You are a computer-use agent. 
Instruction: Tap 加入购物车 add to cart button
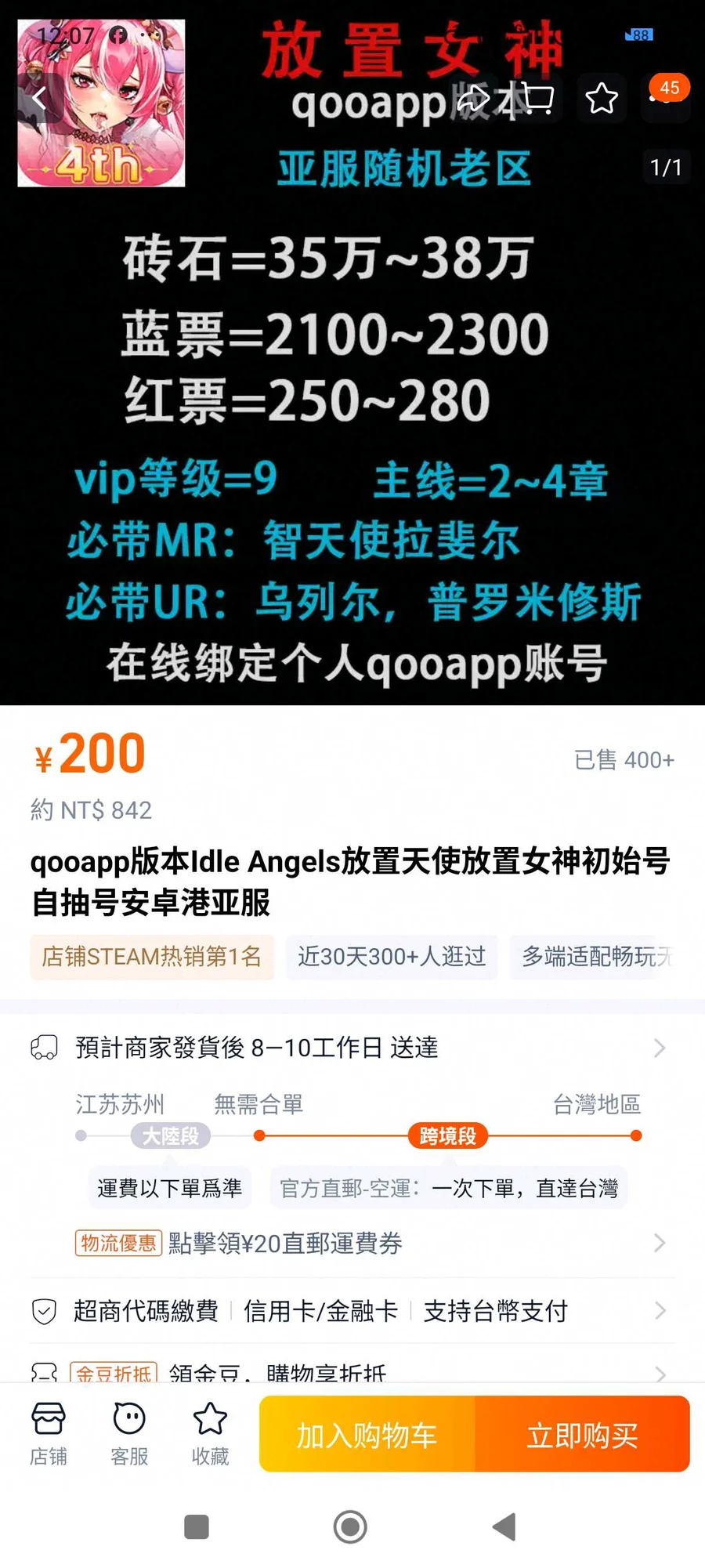pyautogui.click(x=367, y=1435)
